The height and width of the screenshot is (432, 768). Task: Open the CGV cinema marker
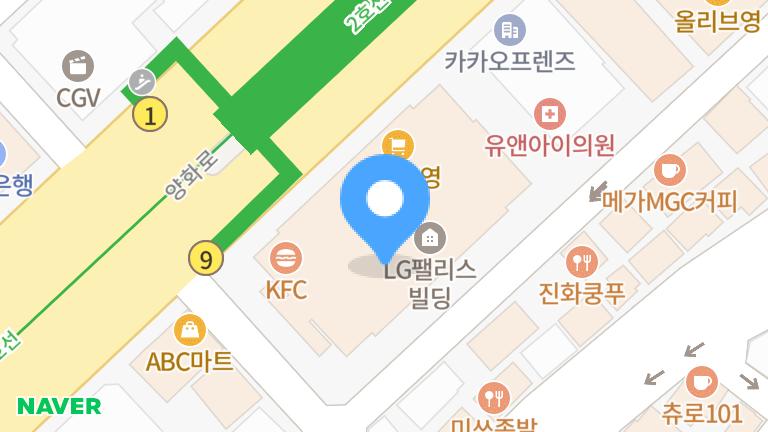77,67
